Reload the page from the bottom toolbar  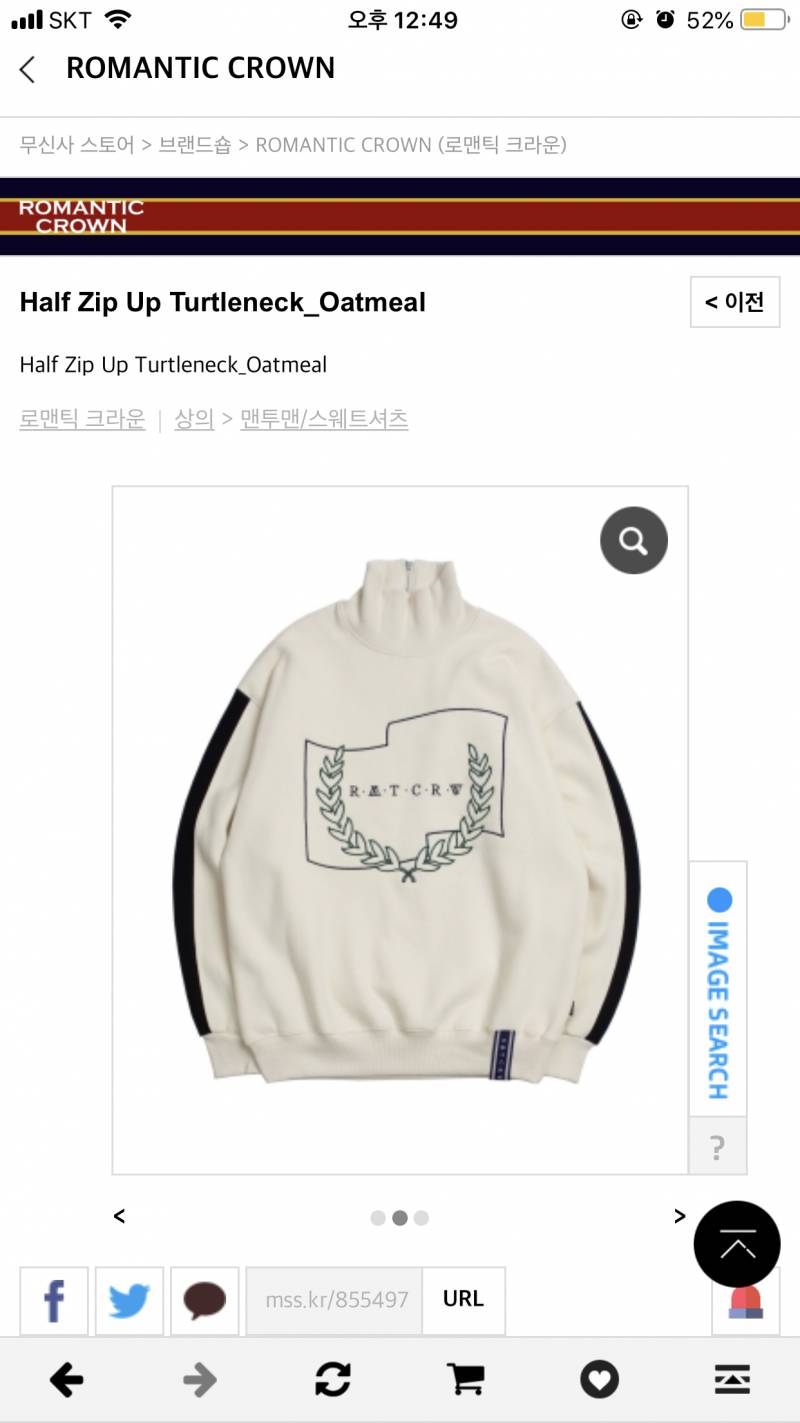(333, 1381)
